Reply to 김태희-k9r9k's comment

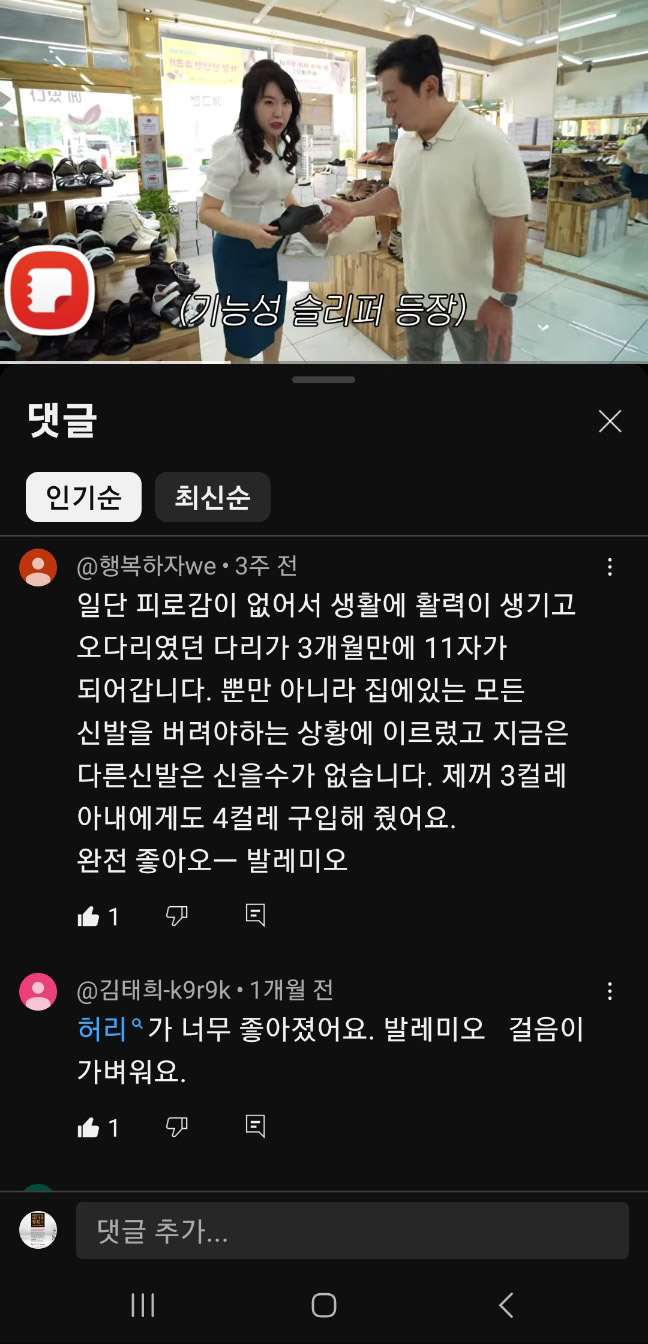coord(255,1127)
